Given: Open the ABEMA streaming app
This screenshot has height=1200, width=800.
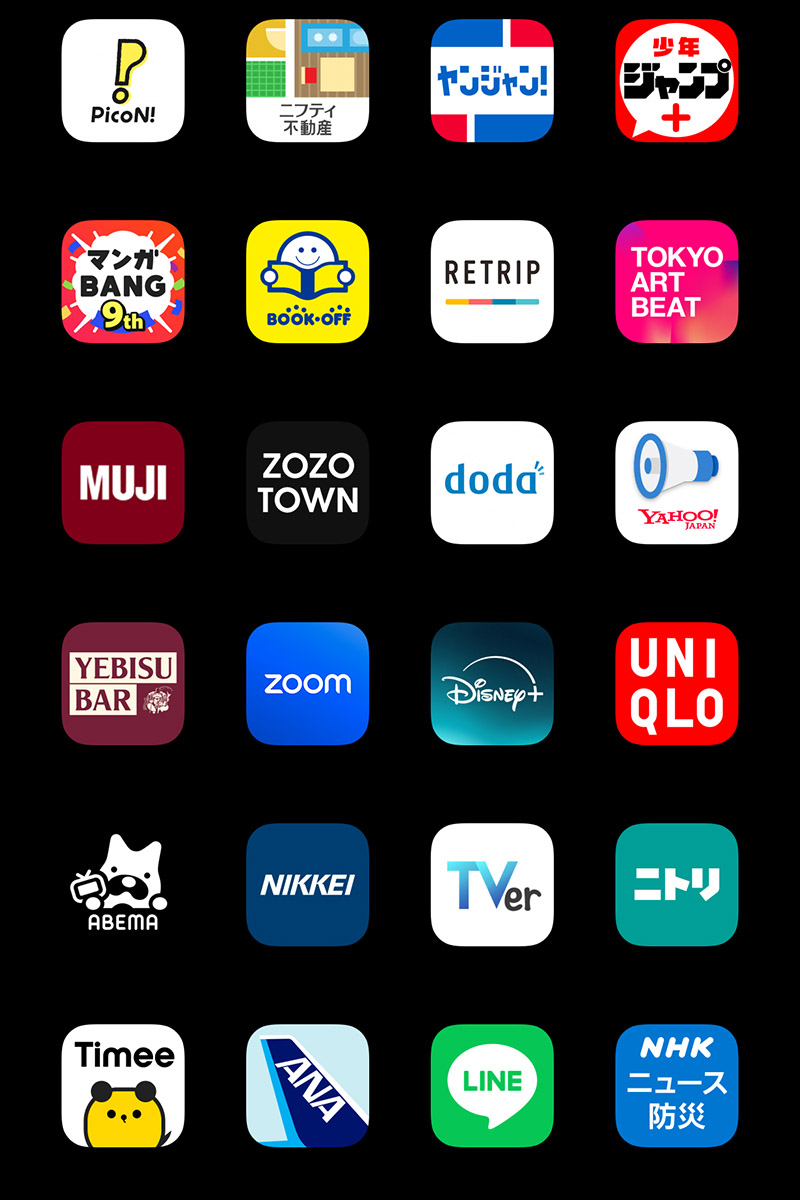Looking at the screenshot, I should [x=122, y=884].
